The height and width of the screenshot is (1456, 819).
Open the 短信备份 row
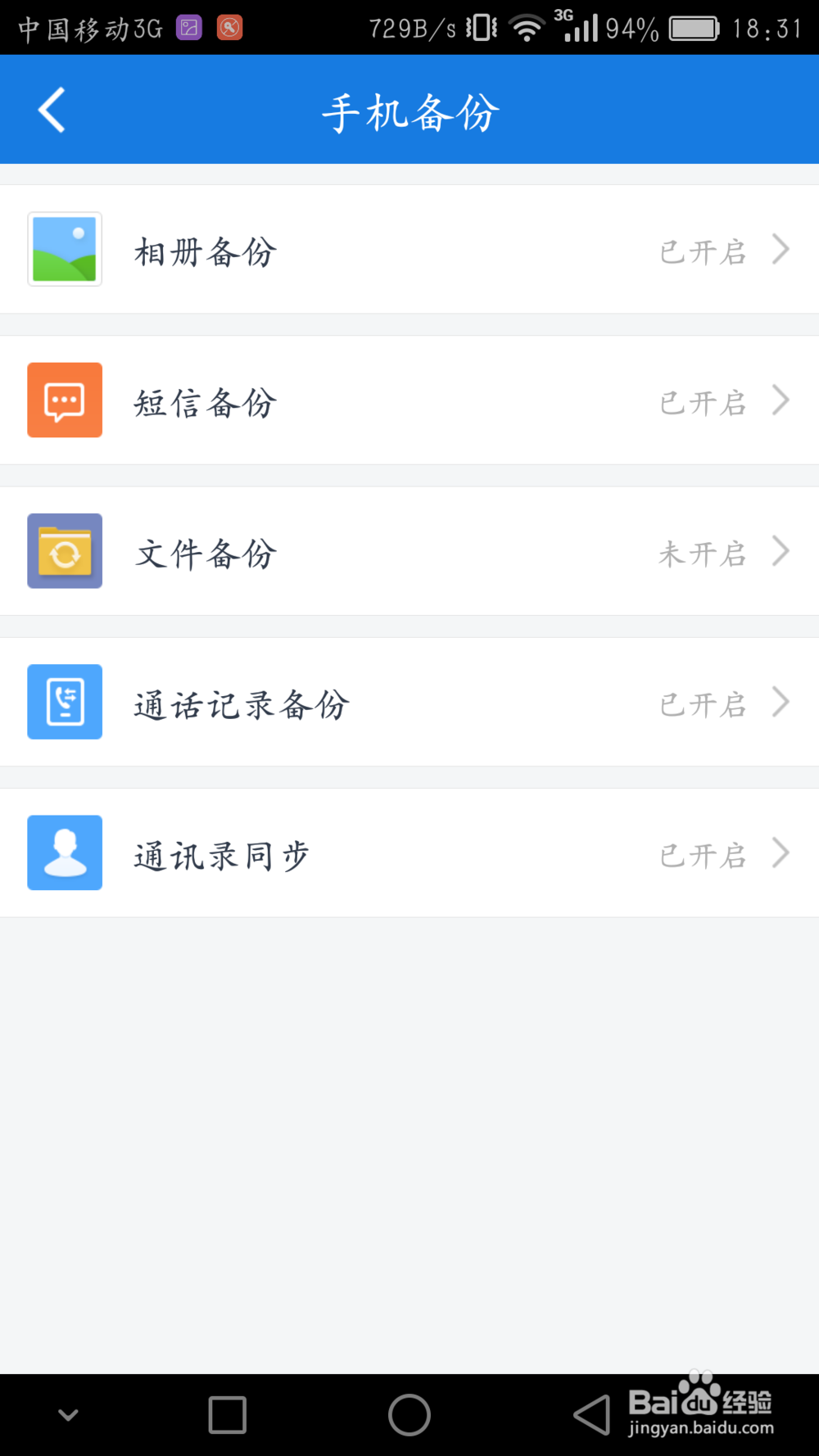(x=409, y=400)
